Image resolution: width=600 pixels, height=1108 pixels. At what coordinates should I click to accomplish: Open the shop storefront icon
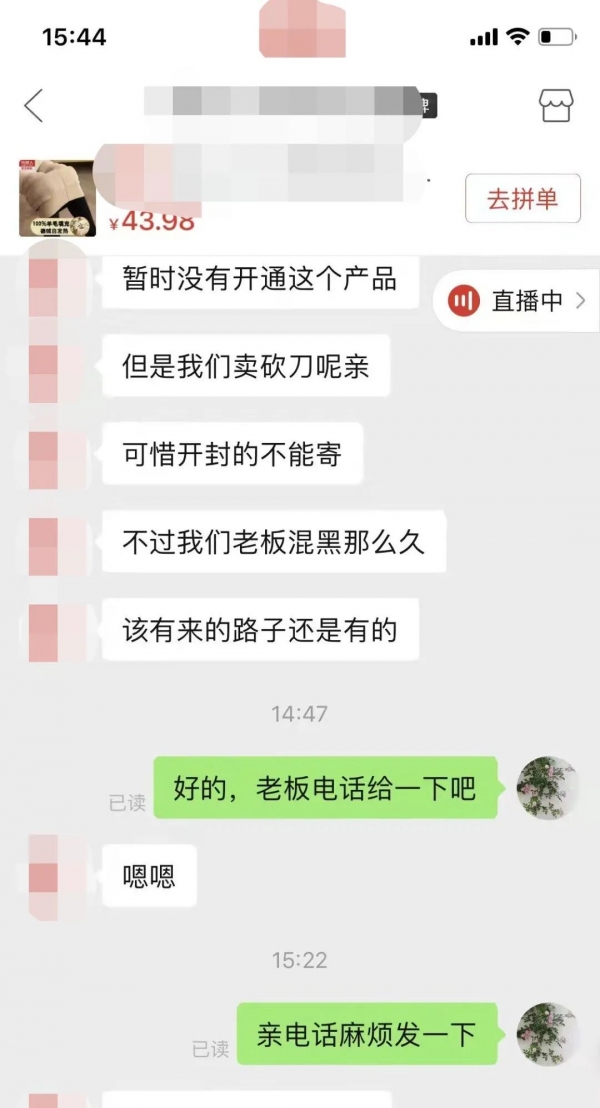pos(554,104)
